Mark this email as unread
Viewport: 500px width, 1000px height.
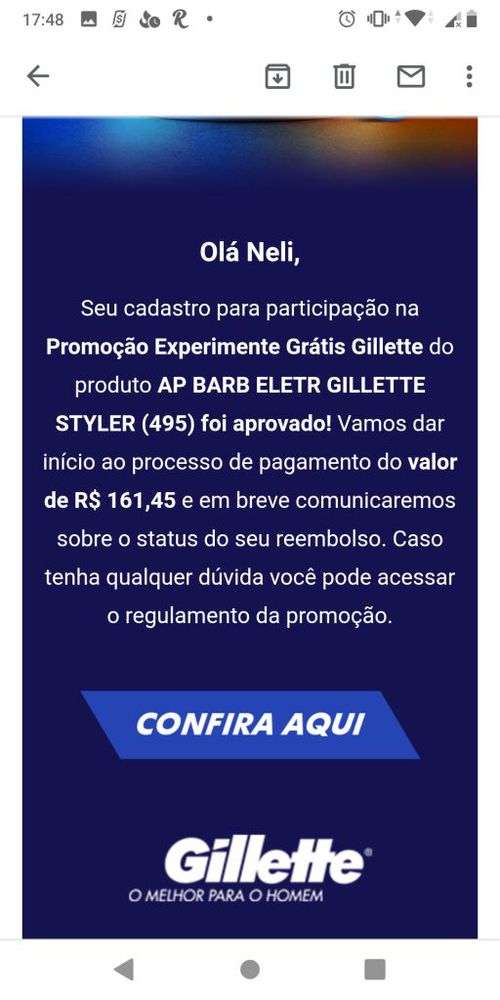coord(411,77)
